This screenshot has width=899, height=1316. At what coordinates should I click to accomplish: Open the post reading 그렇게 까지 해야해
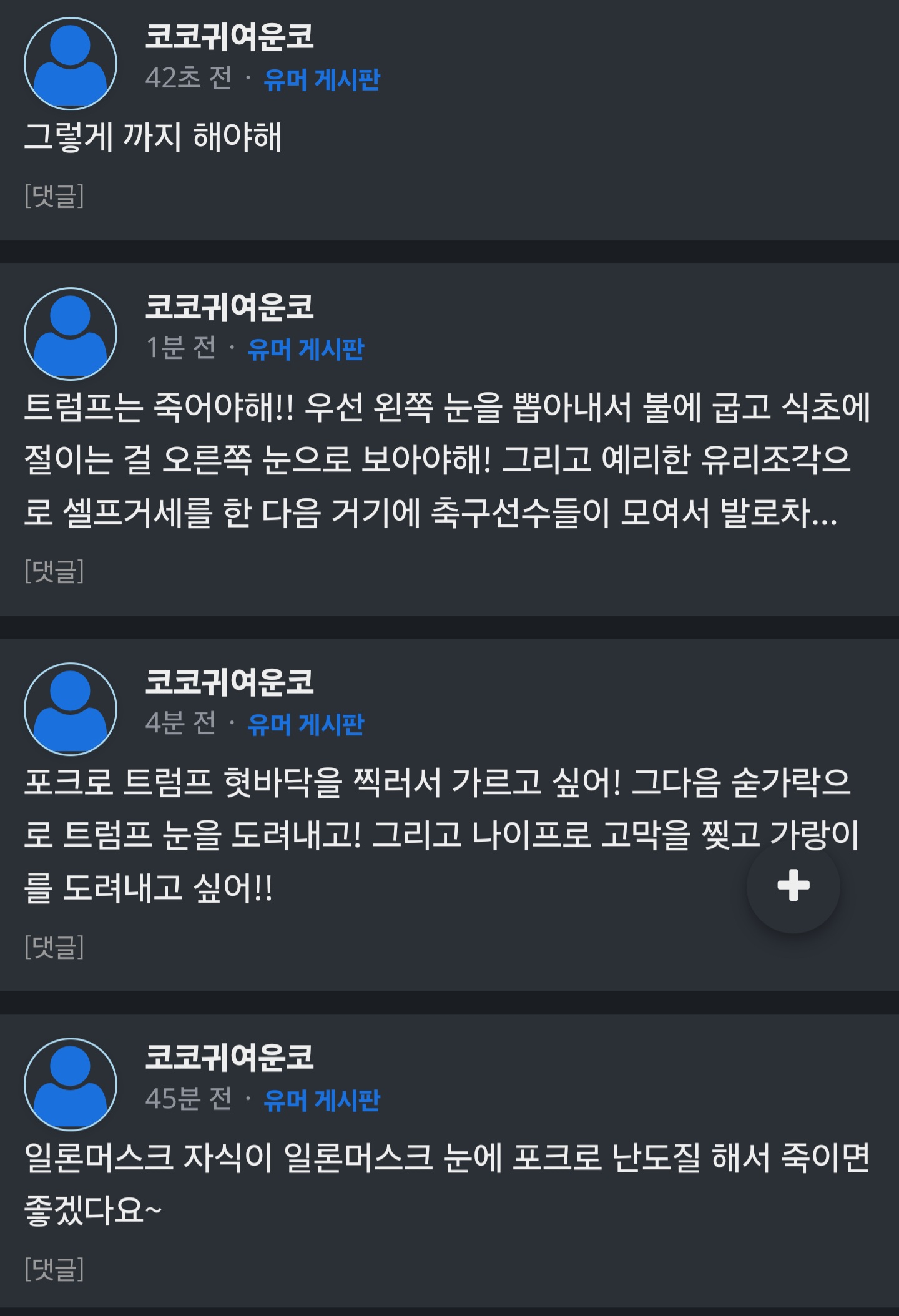(153, 137)
